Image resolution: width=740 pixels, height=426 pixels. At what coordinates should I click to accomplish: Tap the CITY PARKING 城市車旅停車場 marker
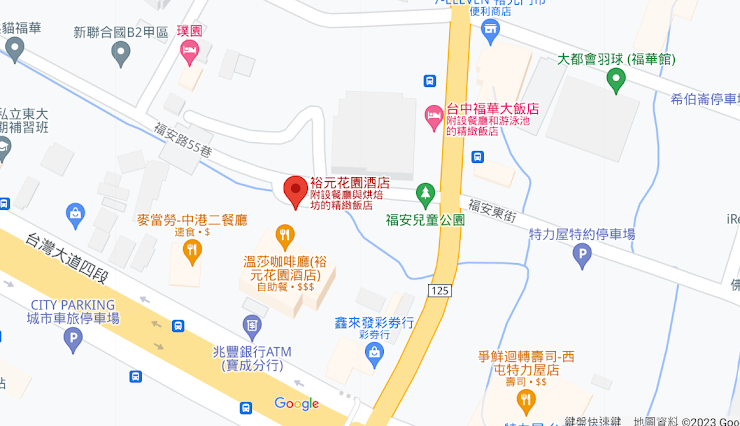point(73,340)
